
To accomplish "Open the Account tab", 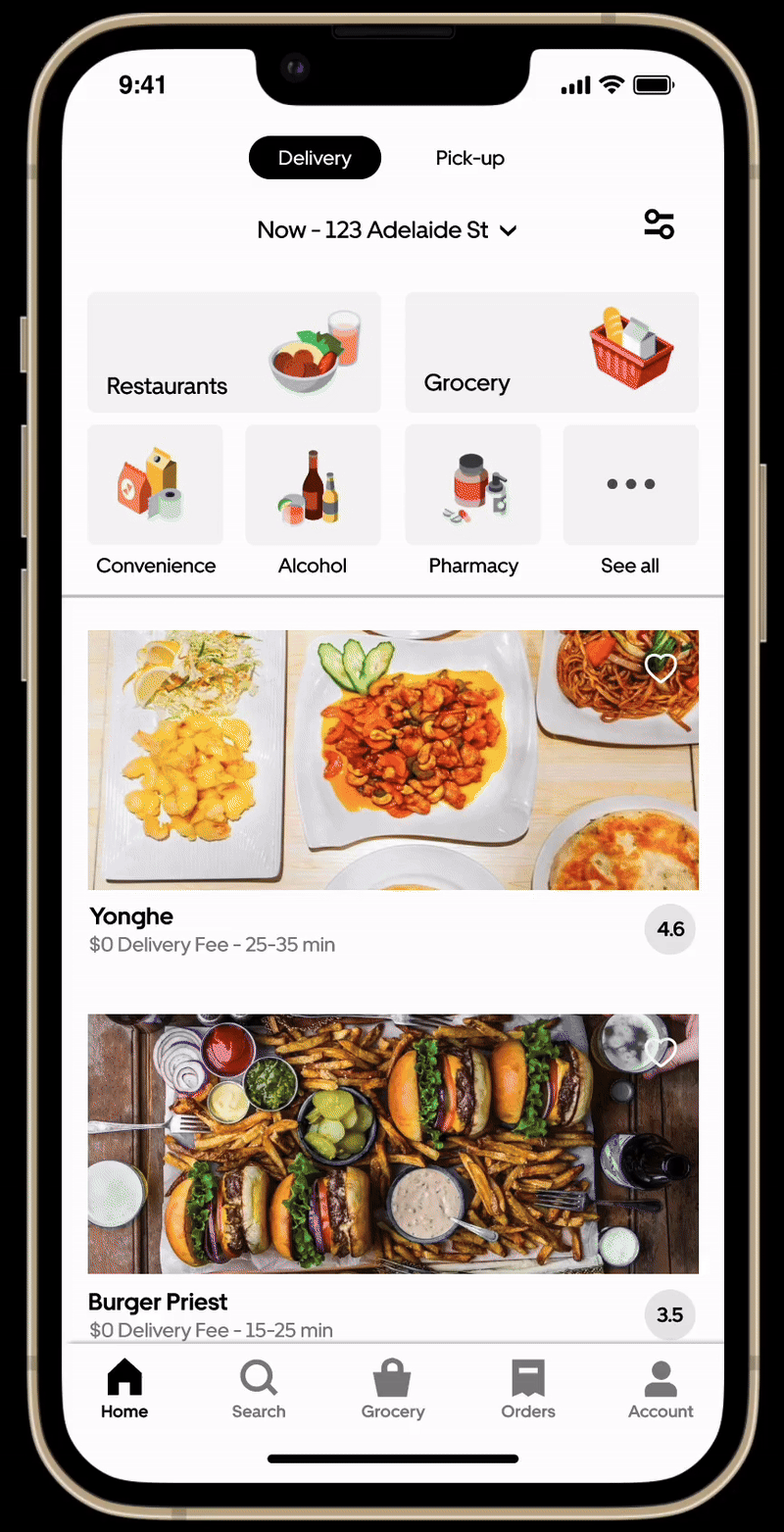I will click(661, 1390).
